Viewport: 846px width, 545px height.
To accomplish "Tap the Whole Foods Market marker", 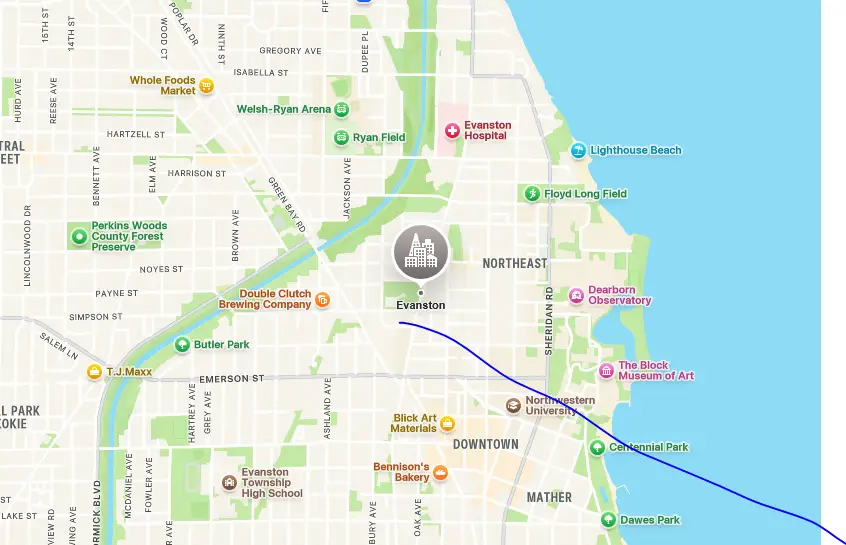I will click(x=207, y=86).
